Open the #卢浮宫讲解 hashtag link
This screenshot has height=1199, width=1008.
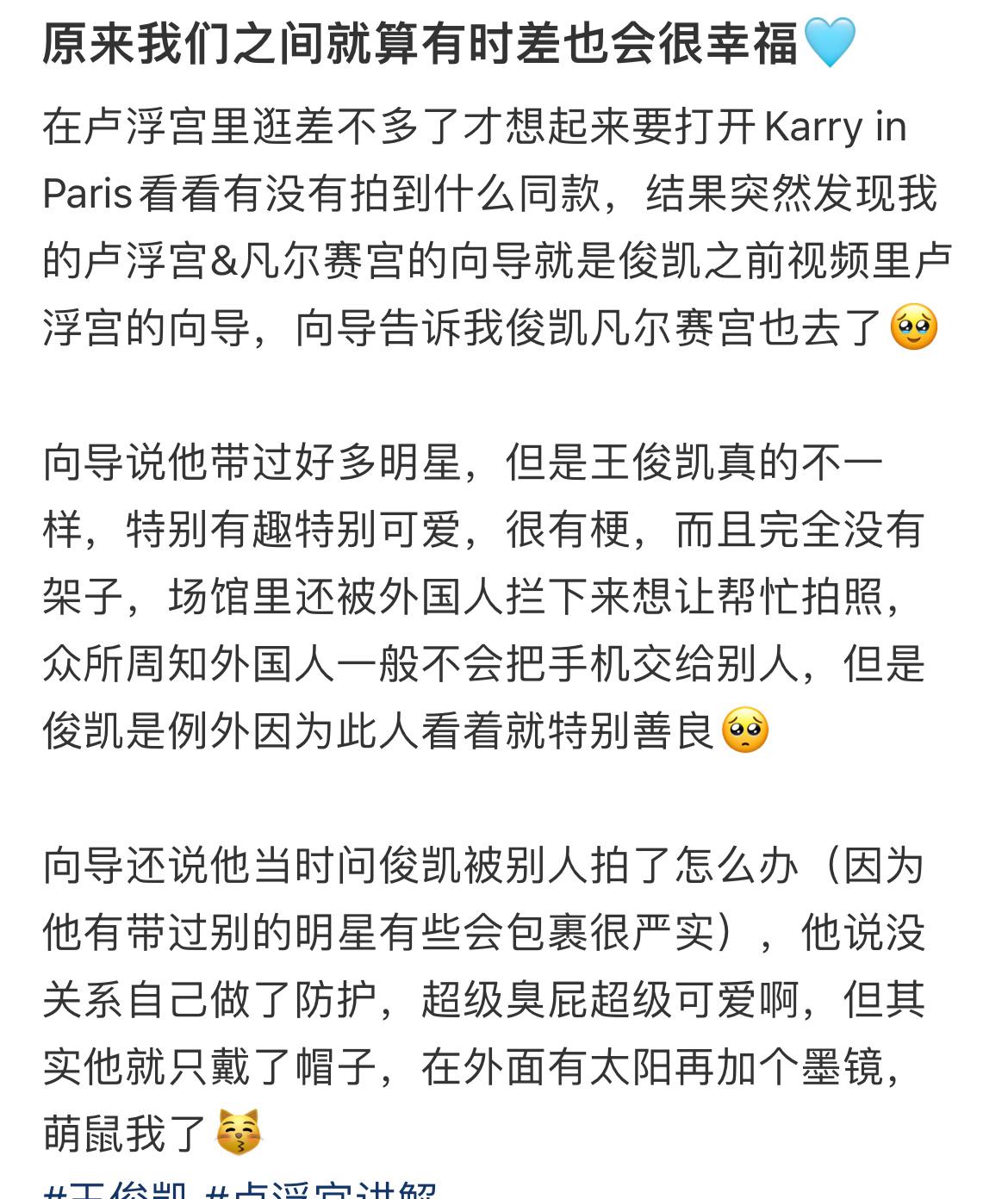pos(322,1190)
